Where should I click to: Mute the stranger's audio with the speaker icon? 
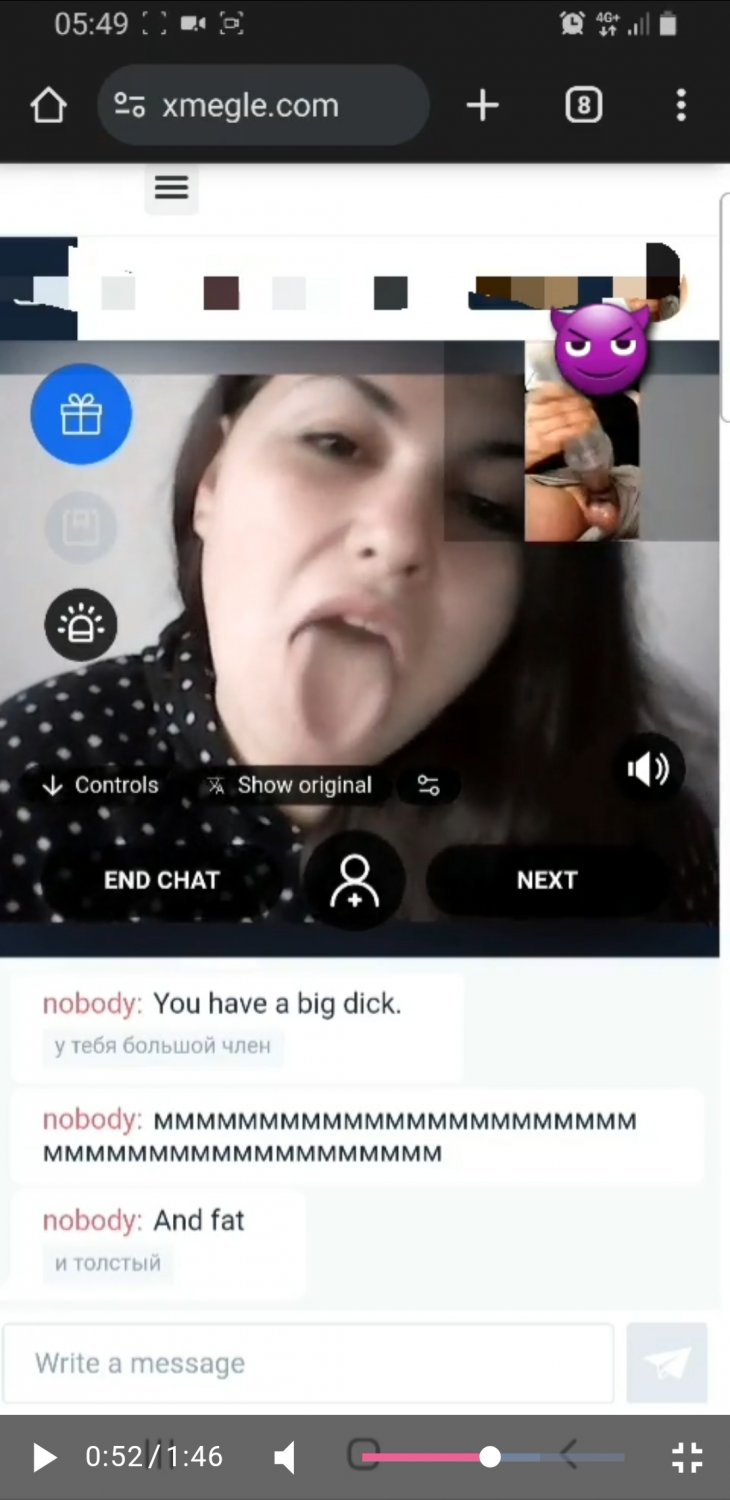pyautogui.click(x=649, y=768)
